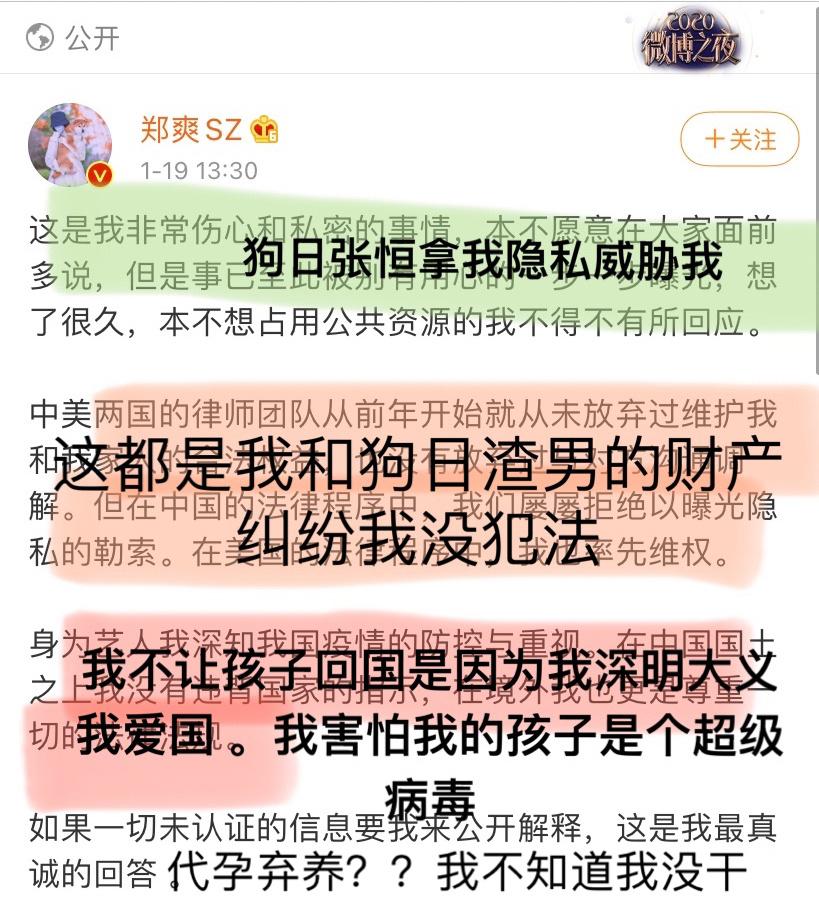Tap the username 郑爽SZ
The width and height of the screenshot is (819, 916).
[x=191, y=129]
